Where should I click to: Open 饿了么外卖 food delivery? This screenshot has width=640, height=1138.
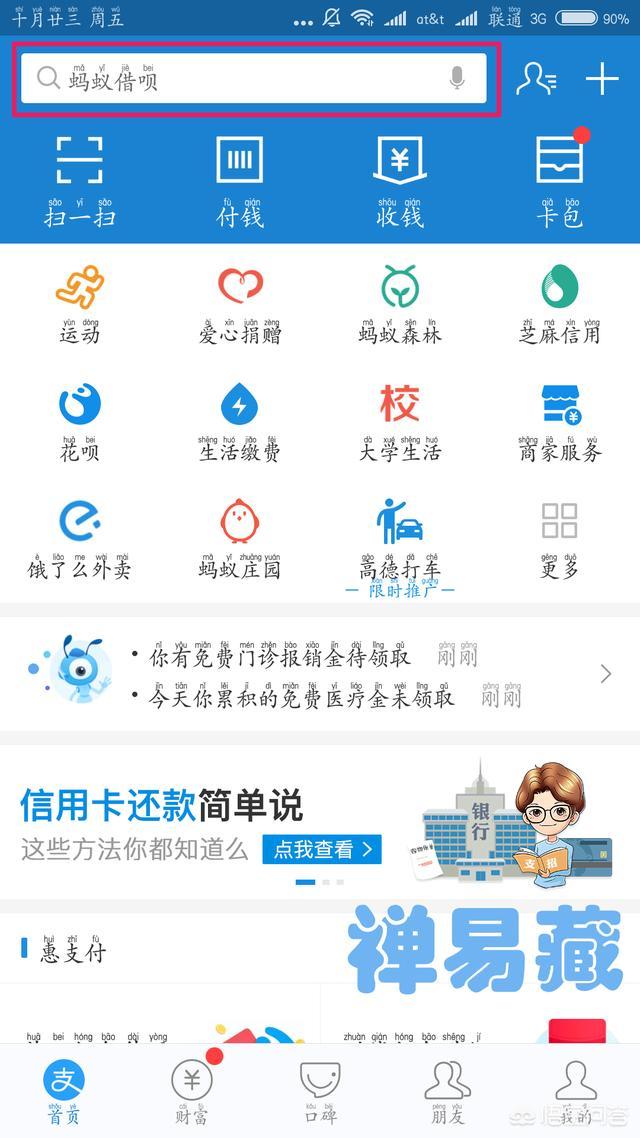click(80, 539)
